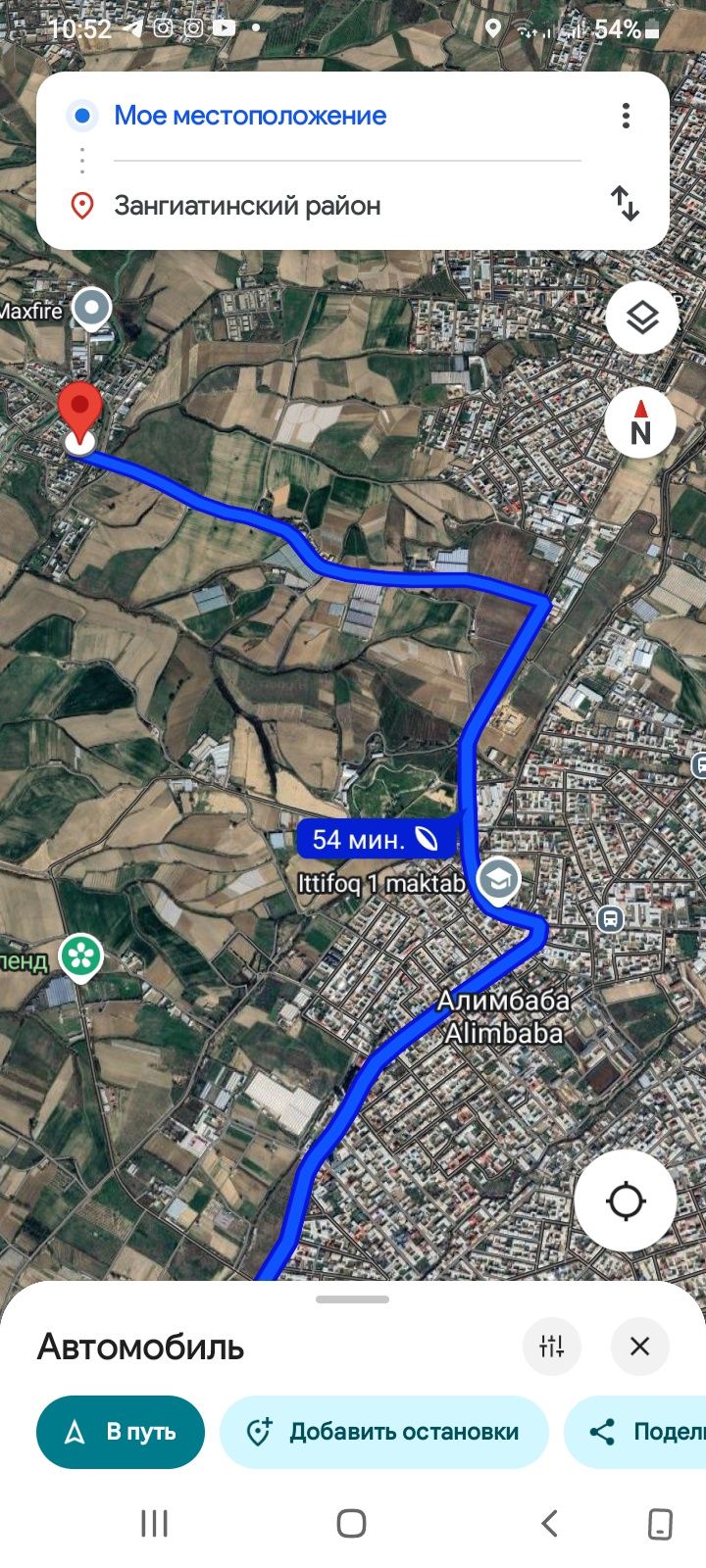Open the route overflow menu
706x1568 pixels.
(626, 116)
